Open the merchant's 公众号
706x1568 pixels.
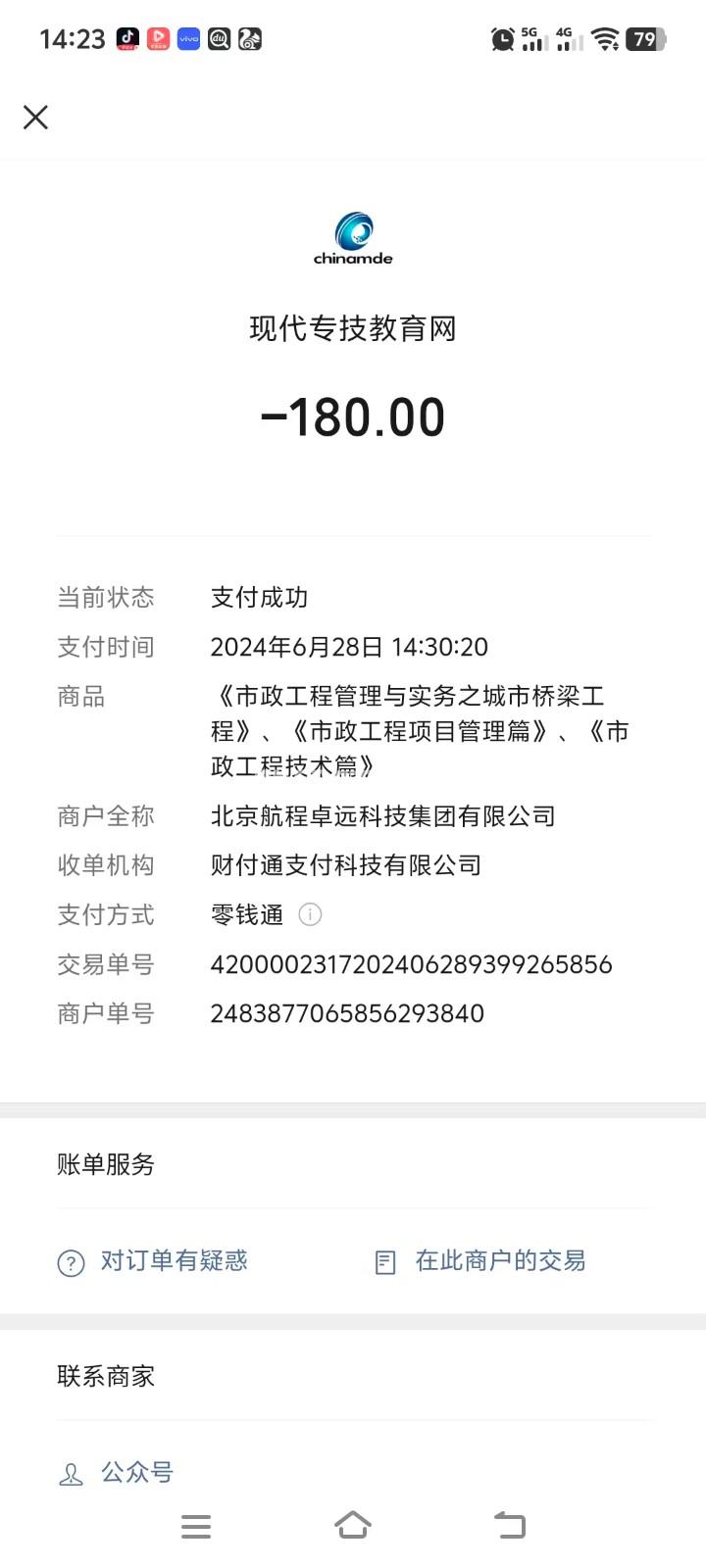click(x=118, y=1472)
